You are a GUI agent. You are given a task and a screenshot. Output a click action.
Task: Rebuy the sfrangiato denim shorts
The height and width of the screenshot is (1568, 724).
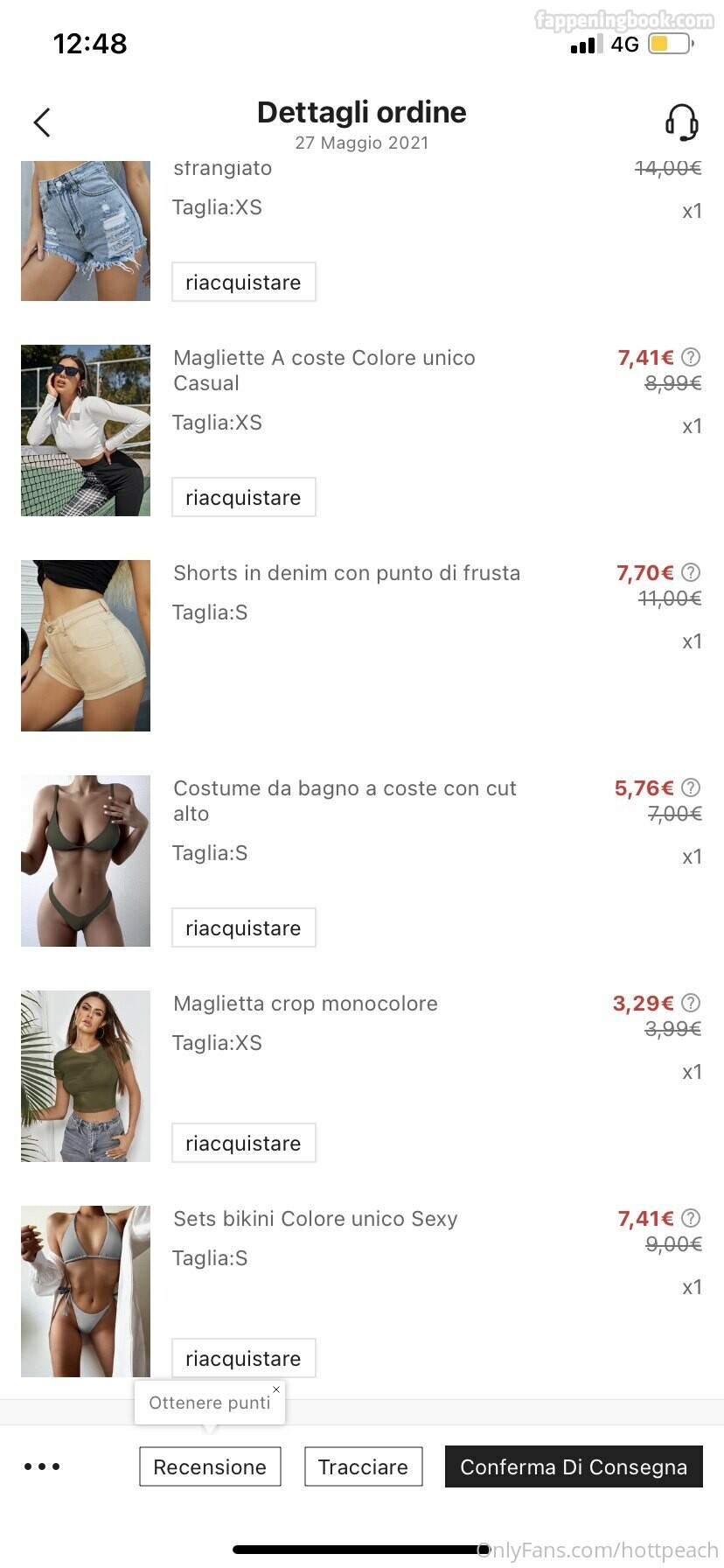(243, 282)
